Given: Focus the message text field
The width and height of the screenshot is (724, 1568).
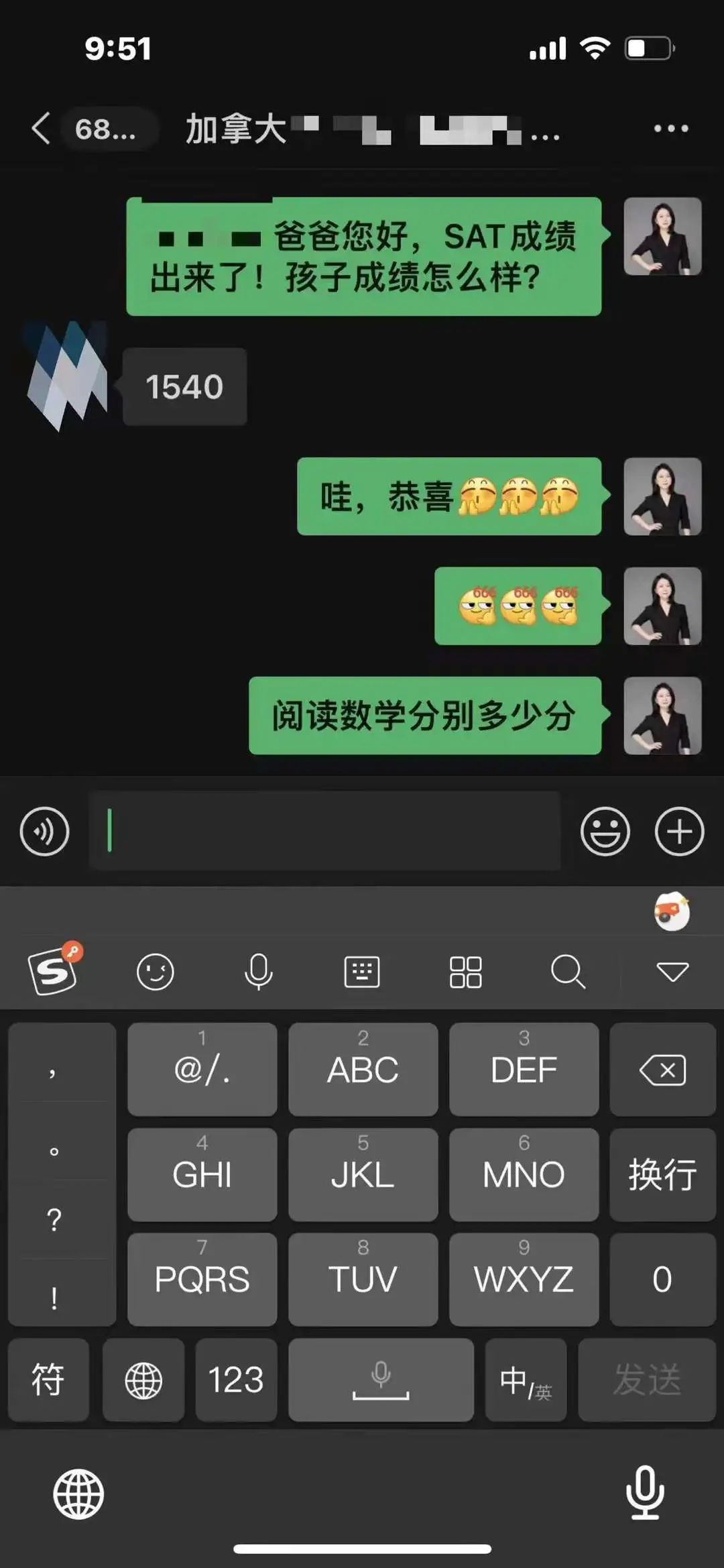Looking at the screenshot, I should click(324, 831).
